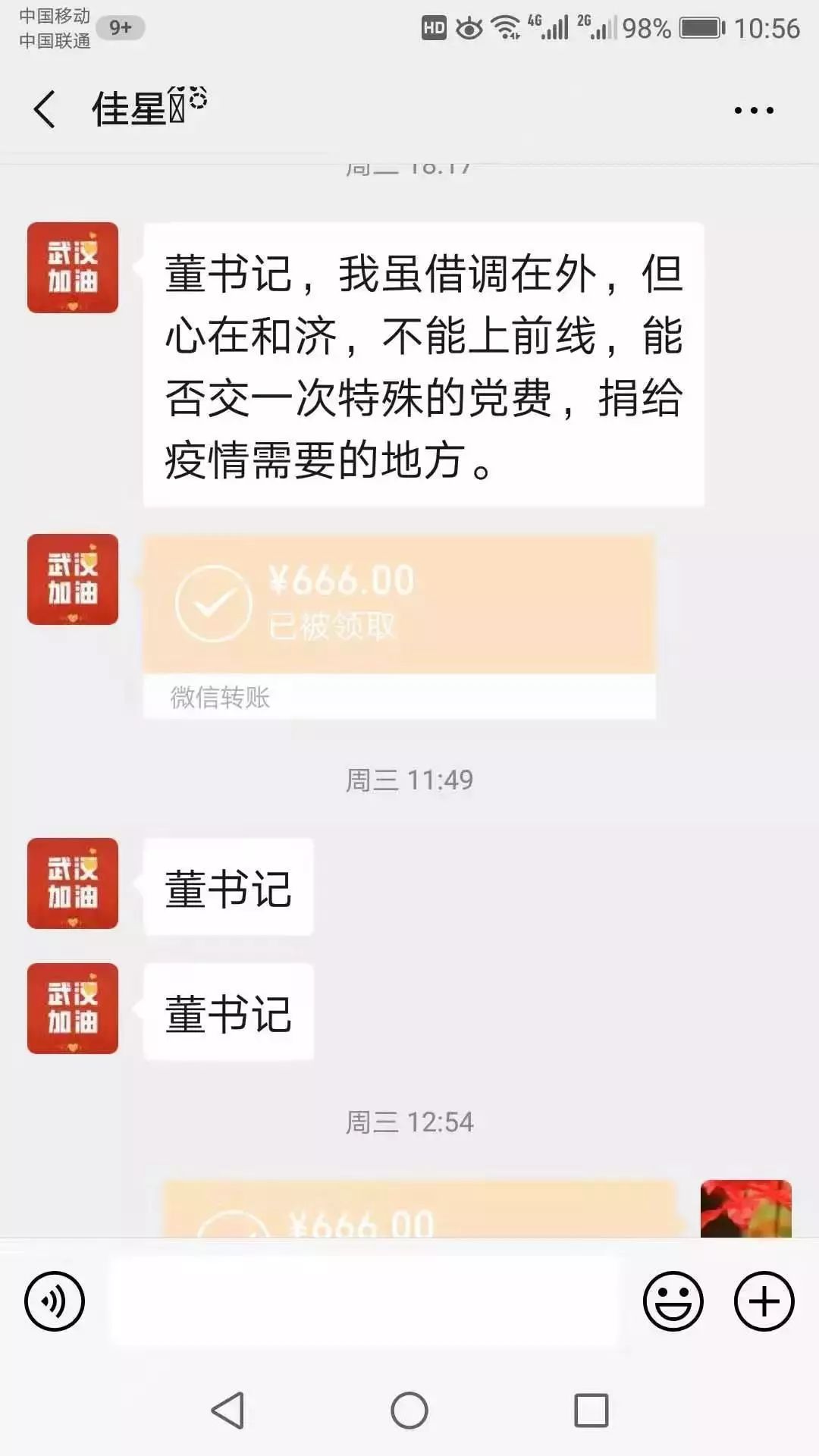The image size is (819, 1456).
Task: Open the emoji sticker panel
Action: 673,1301
